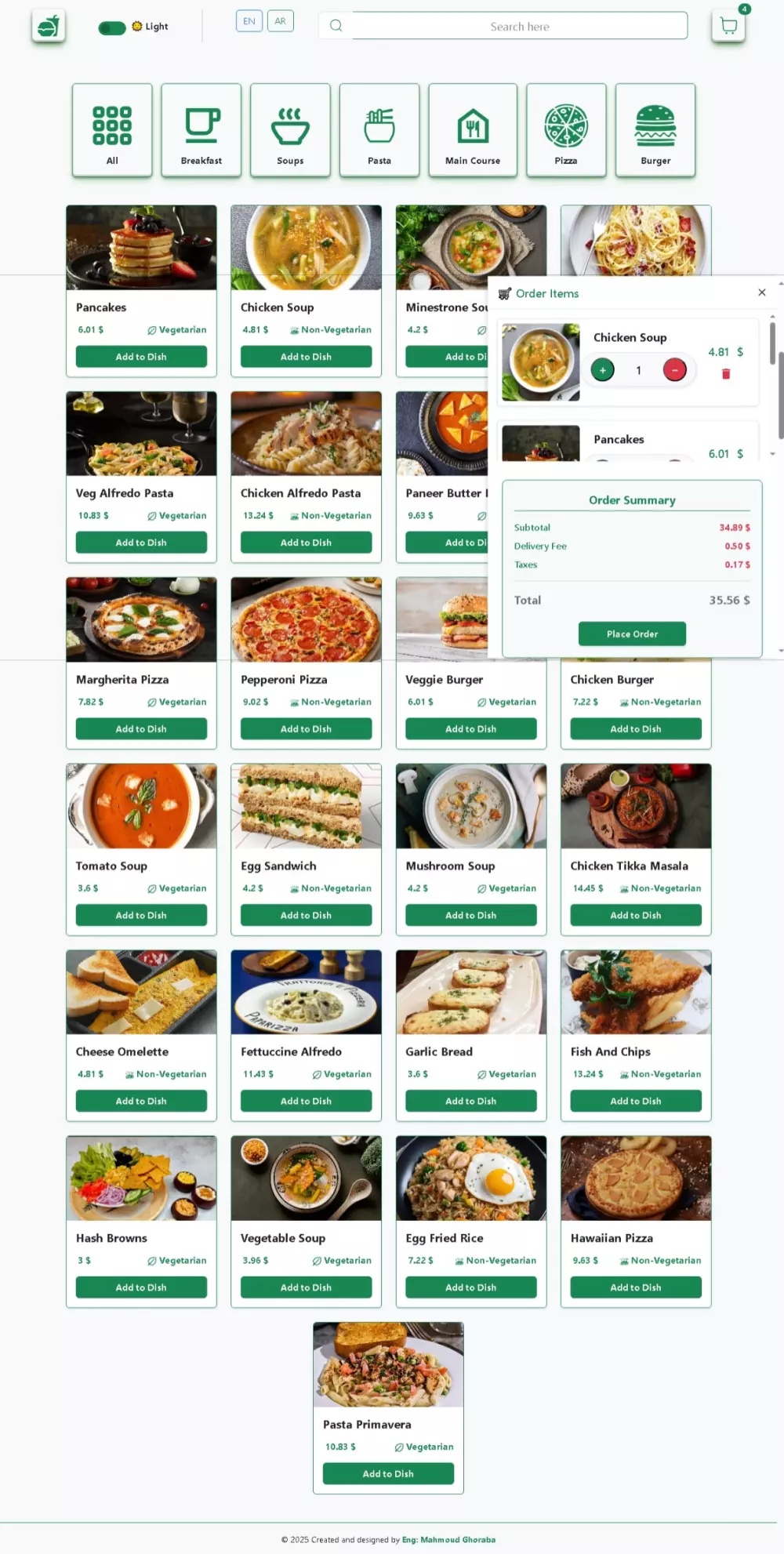This screenshot has width=784, height=1554.
Task: Close the Order Items panel
Action: click(762, 292)
